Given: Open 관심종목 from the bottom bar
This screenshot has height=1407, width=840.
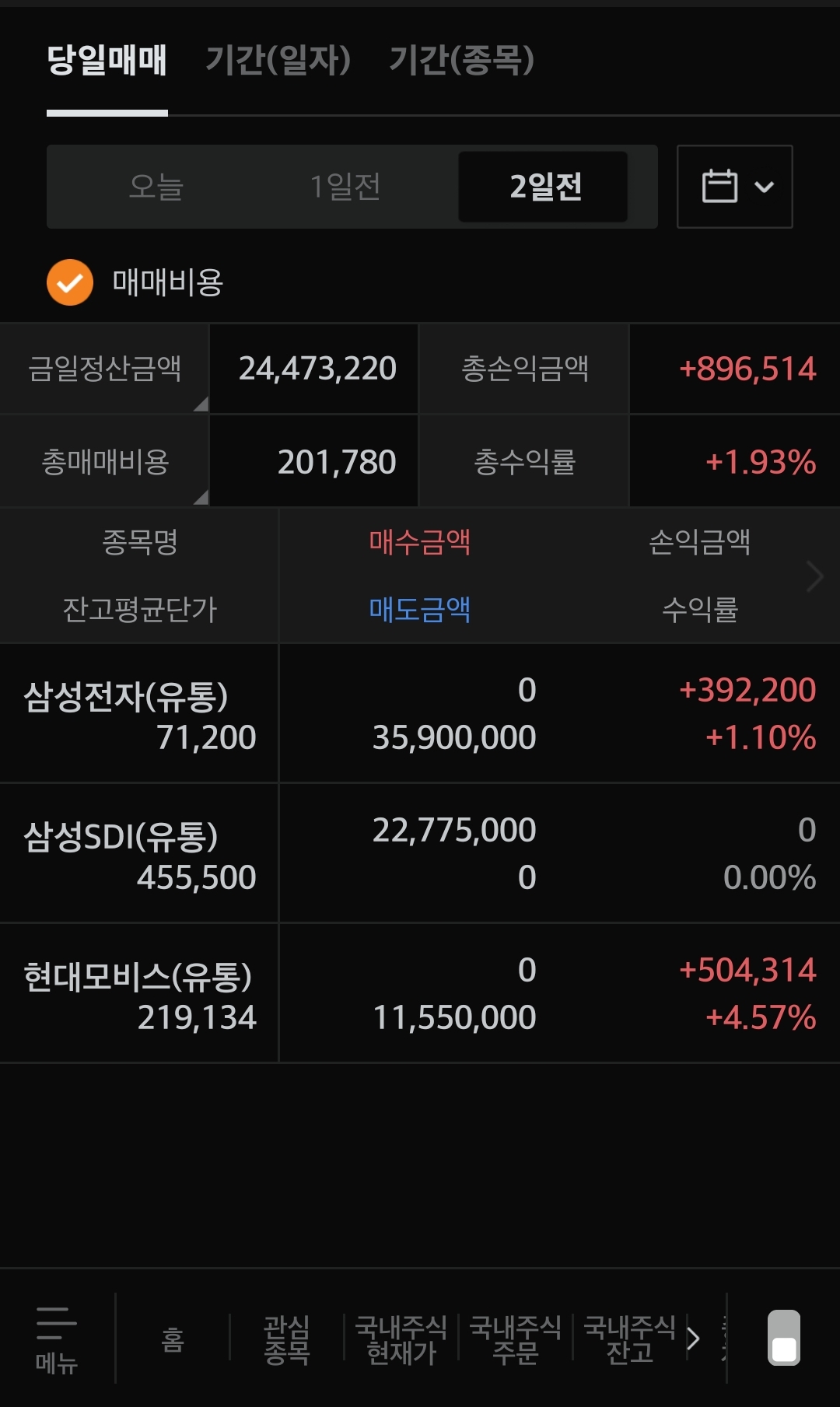Looking at the screenshot, I should (x=286, y=1339).
